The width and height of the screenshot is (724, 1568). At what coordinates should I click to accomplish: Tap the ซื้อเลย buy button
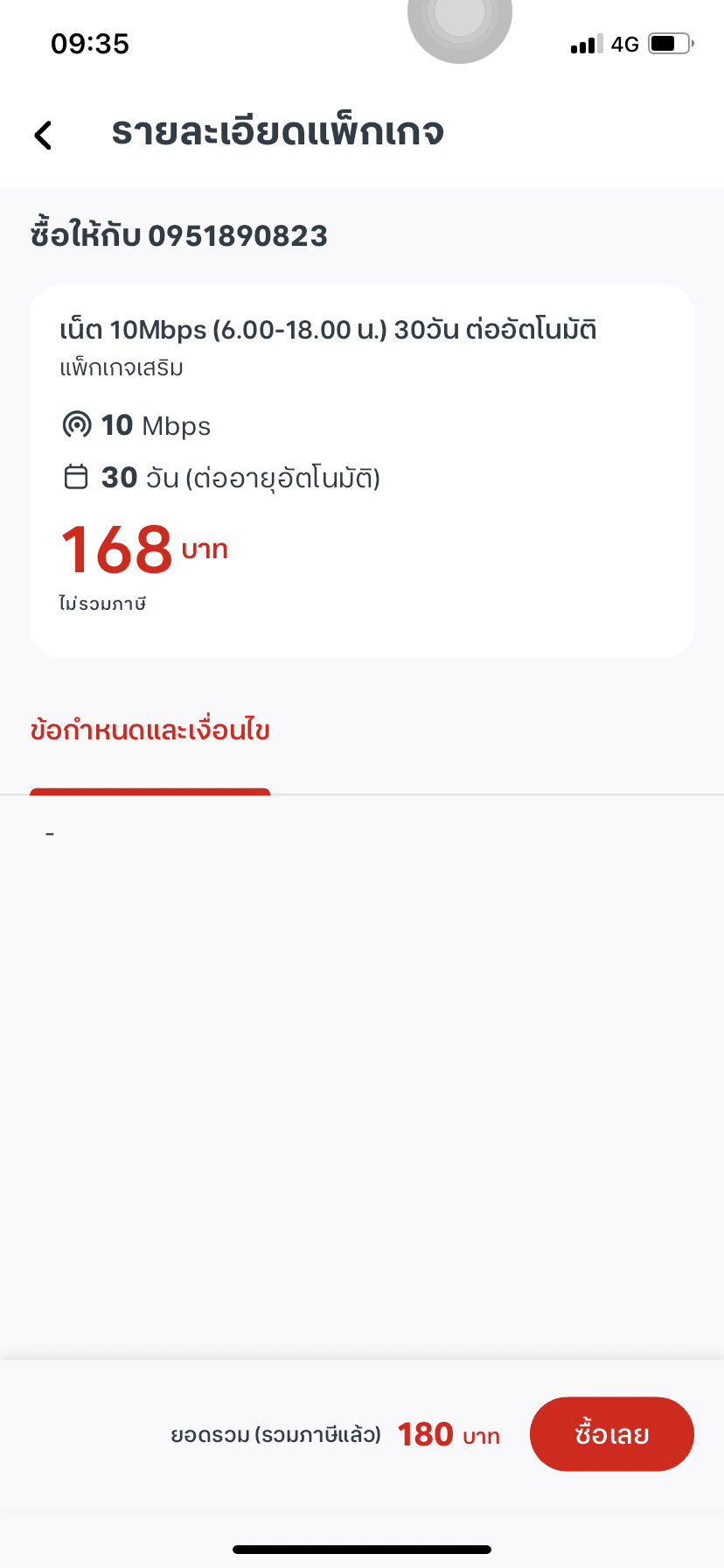611,1434
